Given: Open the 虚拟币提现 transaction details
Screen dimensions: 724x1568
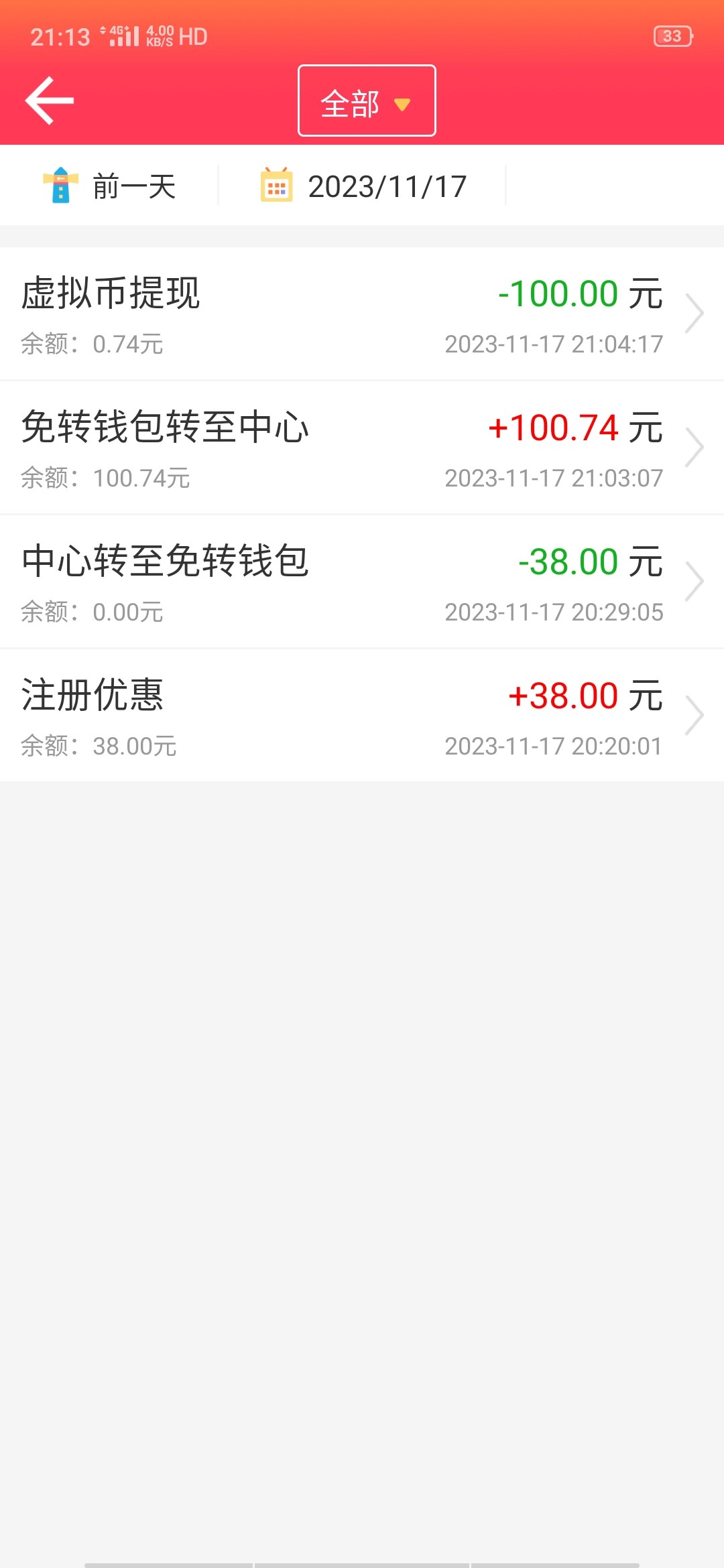Looking at the screenshot, I should [x=362, y=314].
